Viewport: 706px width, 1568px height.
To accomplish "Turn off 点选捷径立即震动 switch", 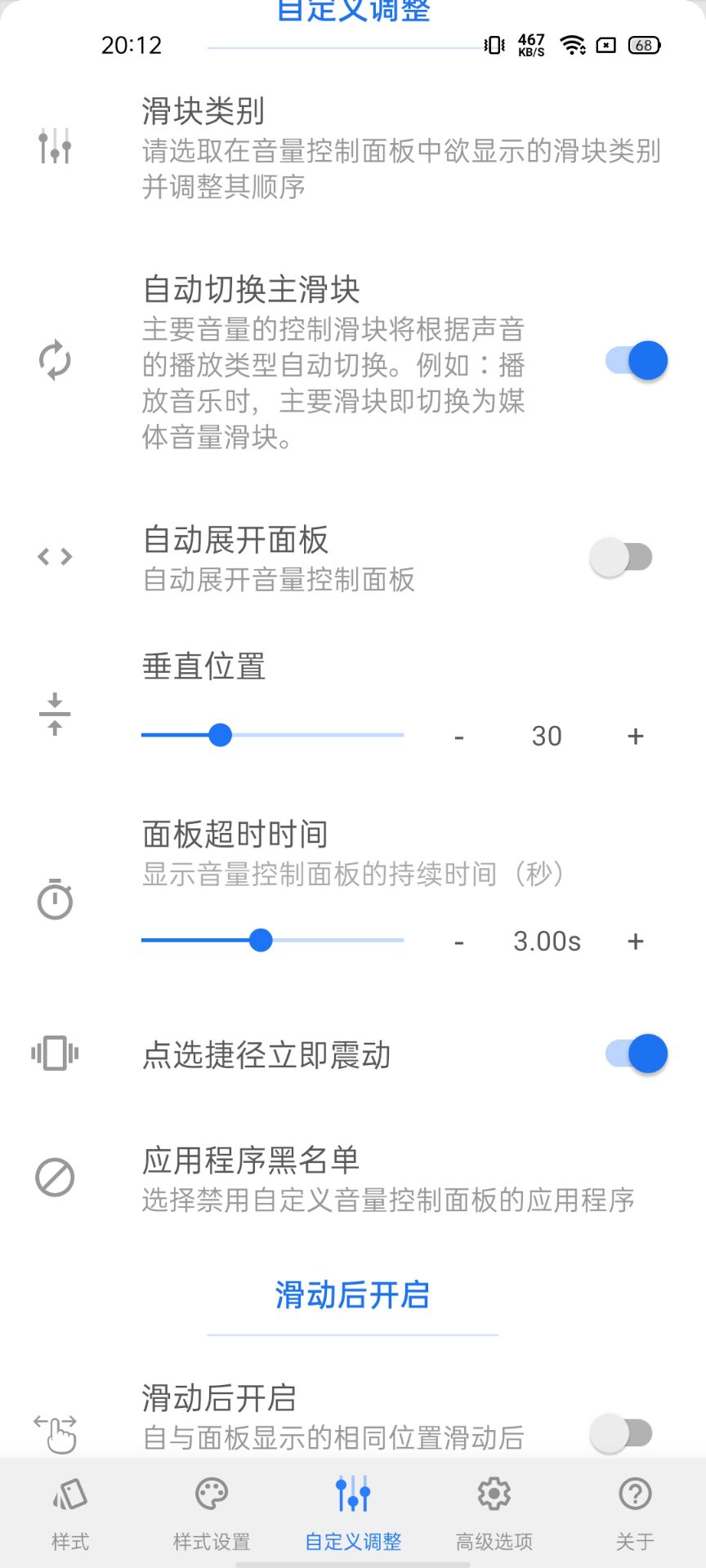I will point(636,1053).
